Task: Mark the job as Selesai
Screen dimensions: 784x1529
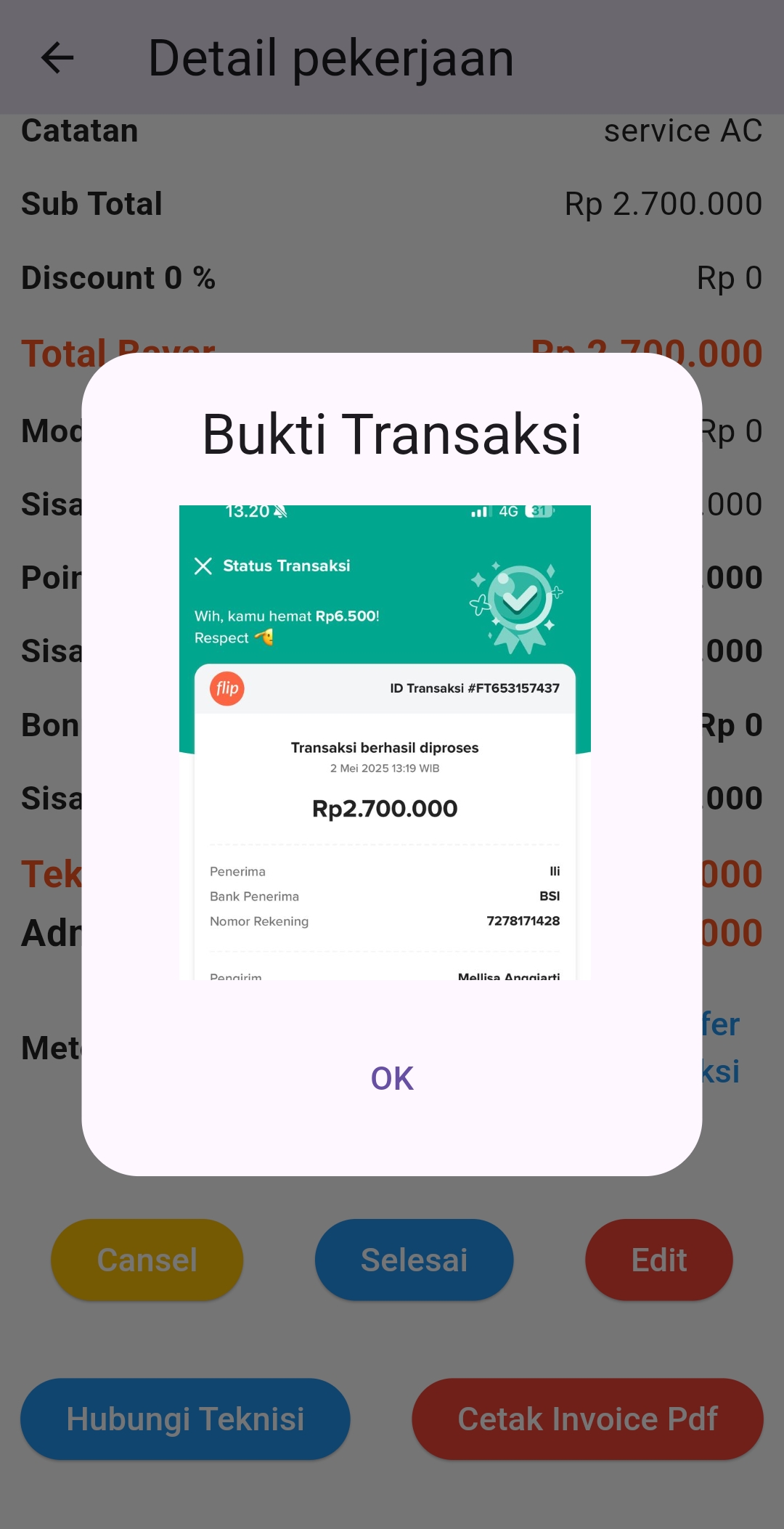Action: click(414, 1260)
